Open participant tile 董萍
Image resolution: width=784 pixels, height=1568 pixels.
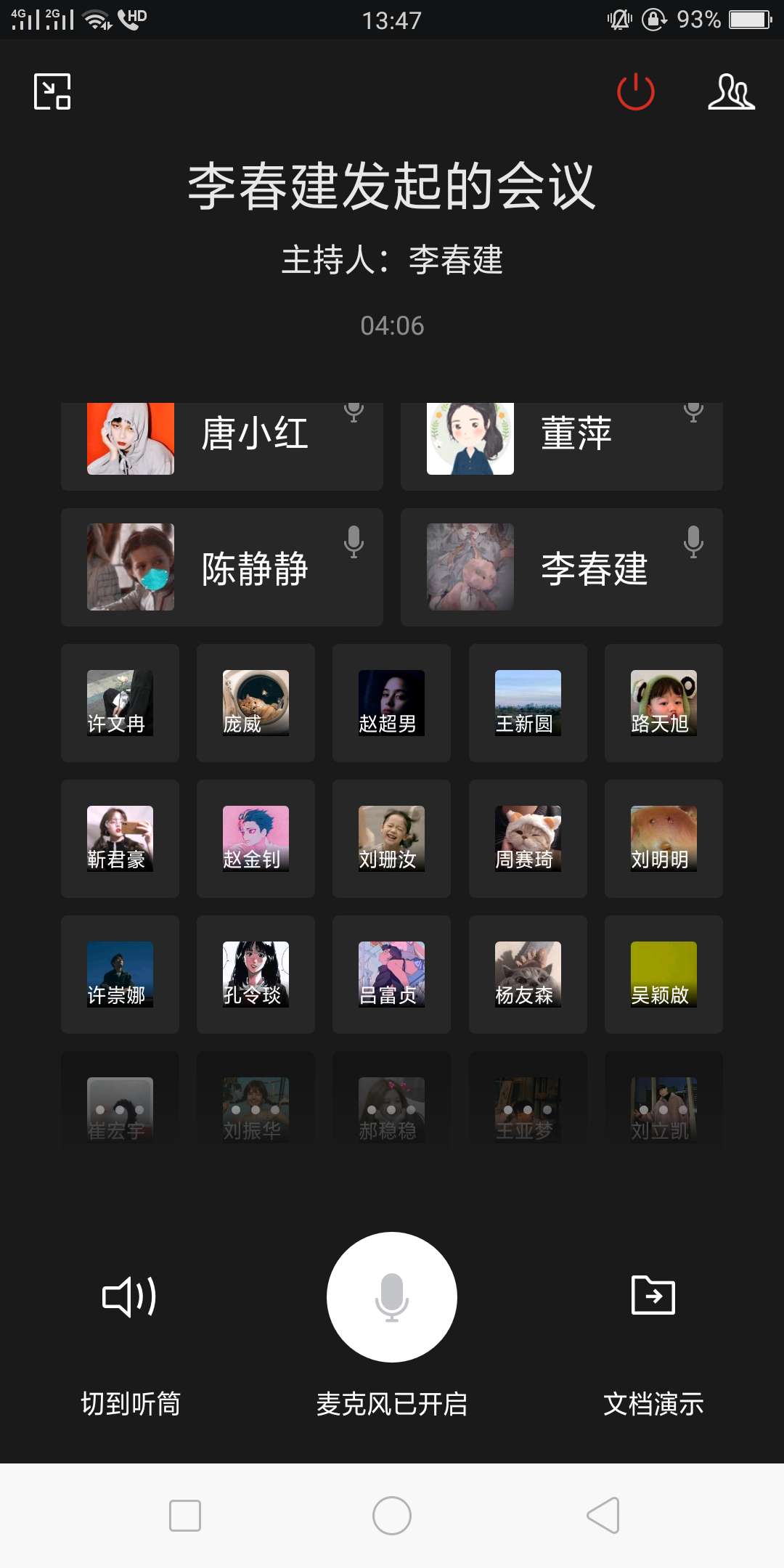561,443
